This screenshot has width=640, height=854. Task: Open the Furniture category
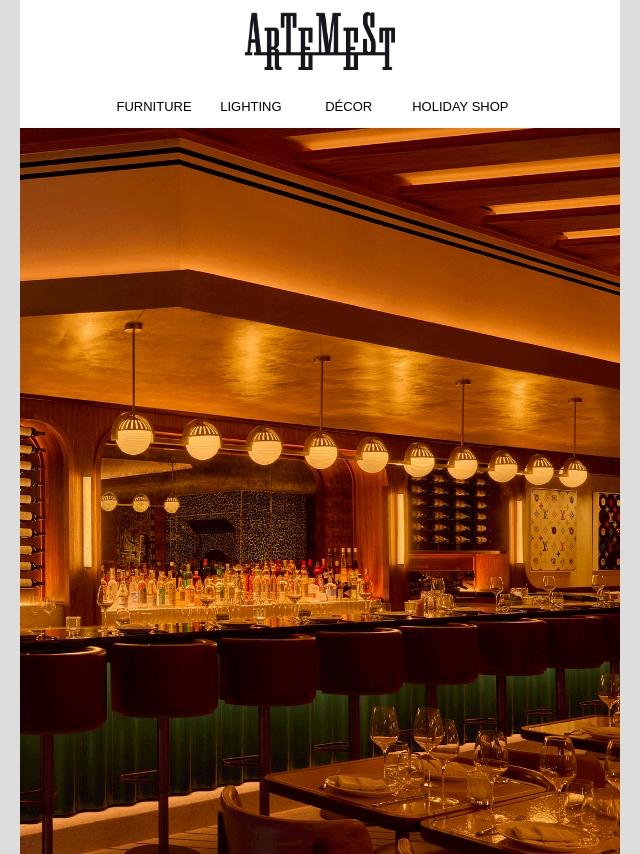(x=153, y=107)
